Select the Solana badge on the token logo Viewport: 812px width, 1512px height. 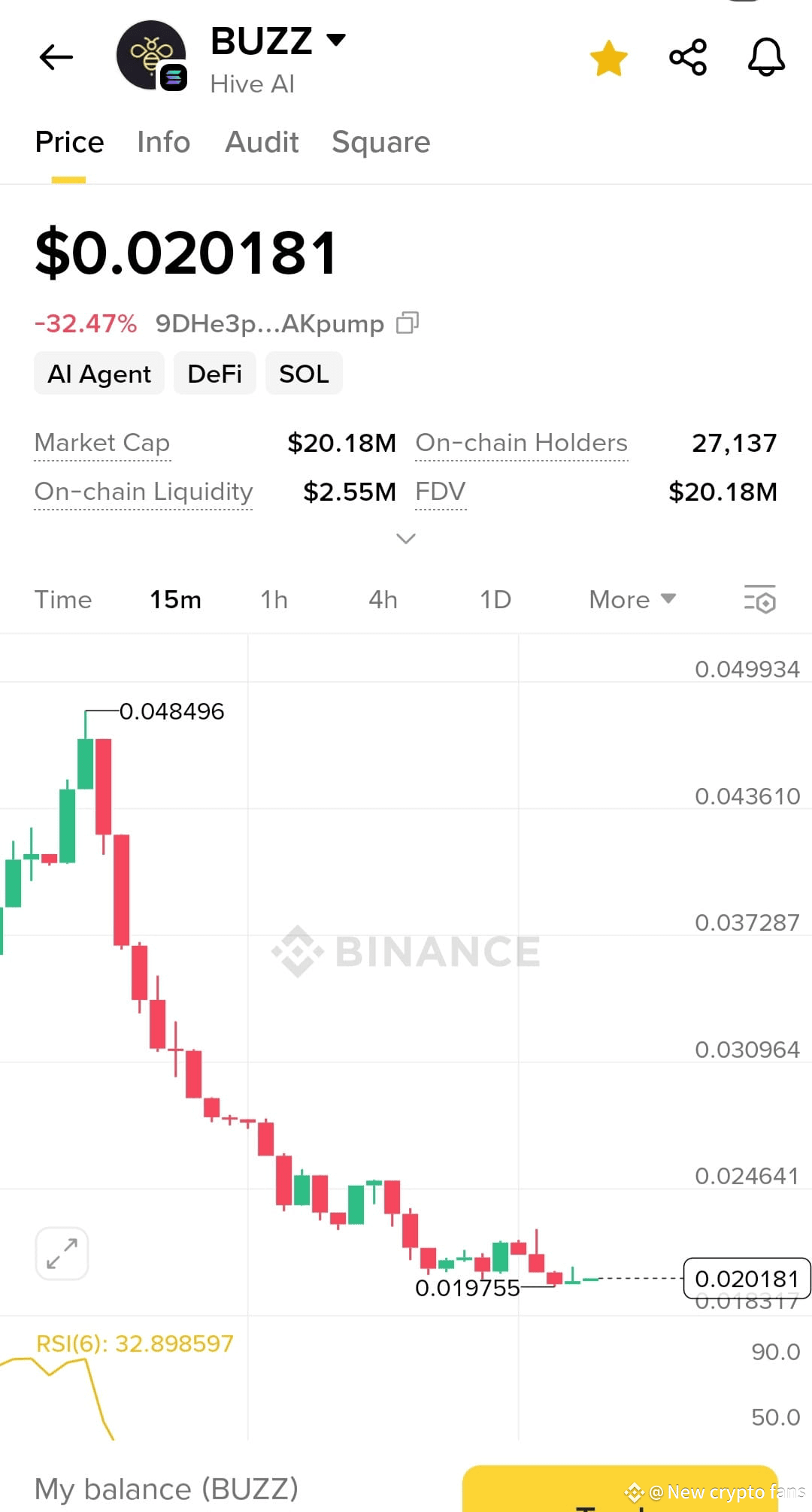pyautogui.click(x=174, y=76)
